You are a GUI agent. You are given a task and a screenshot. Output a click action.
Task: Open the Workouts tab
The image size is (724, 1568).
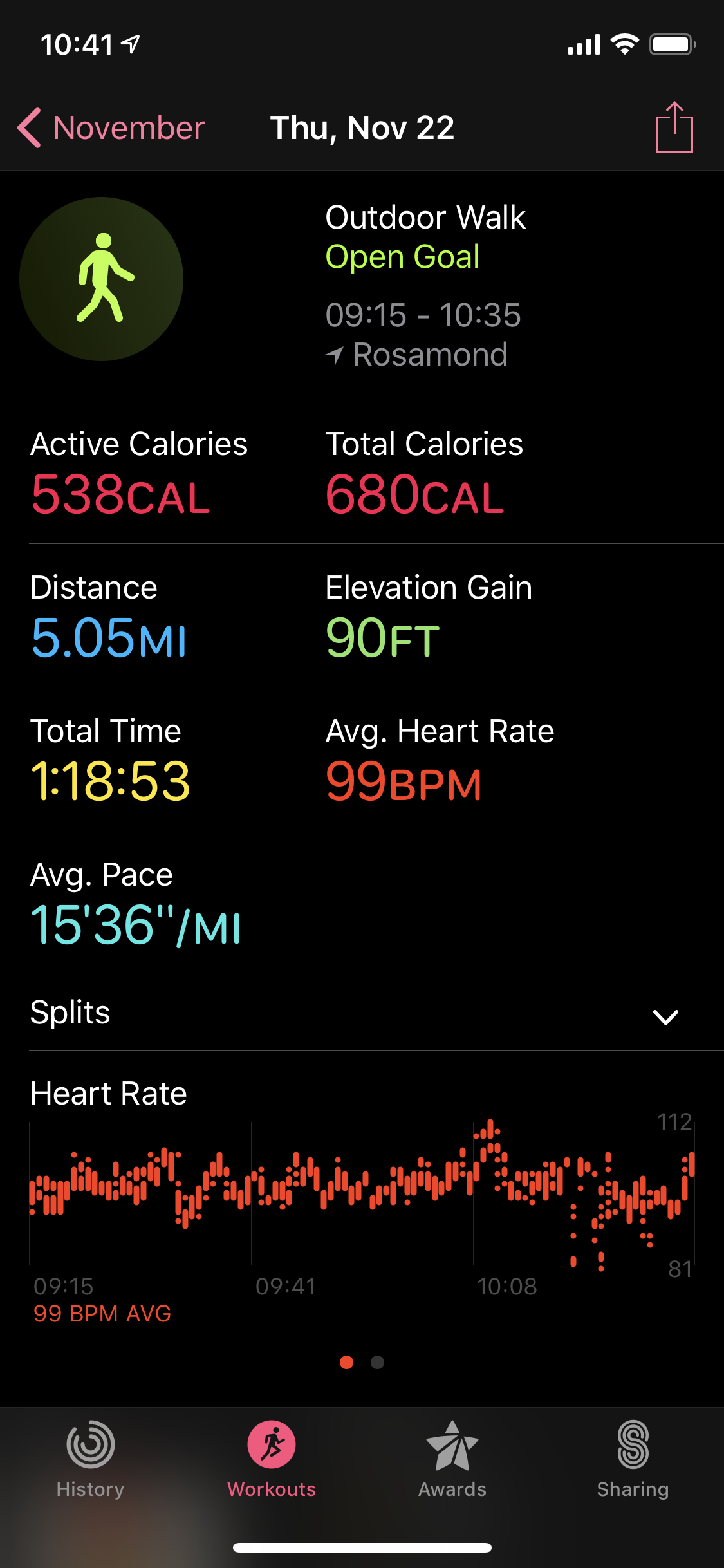[x=272, y=1459]
